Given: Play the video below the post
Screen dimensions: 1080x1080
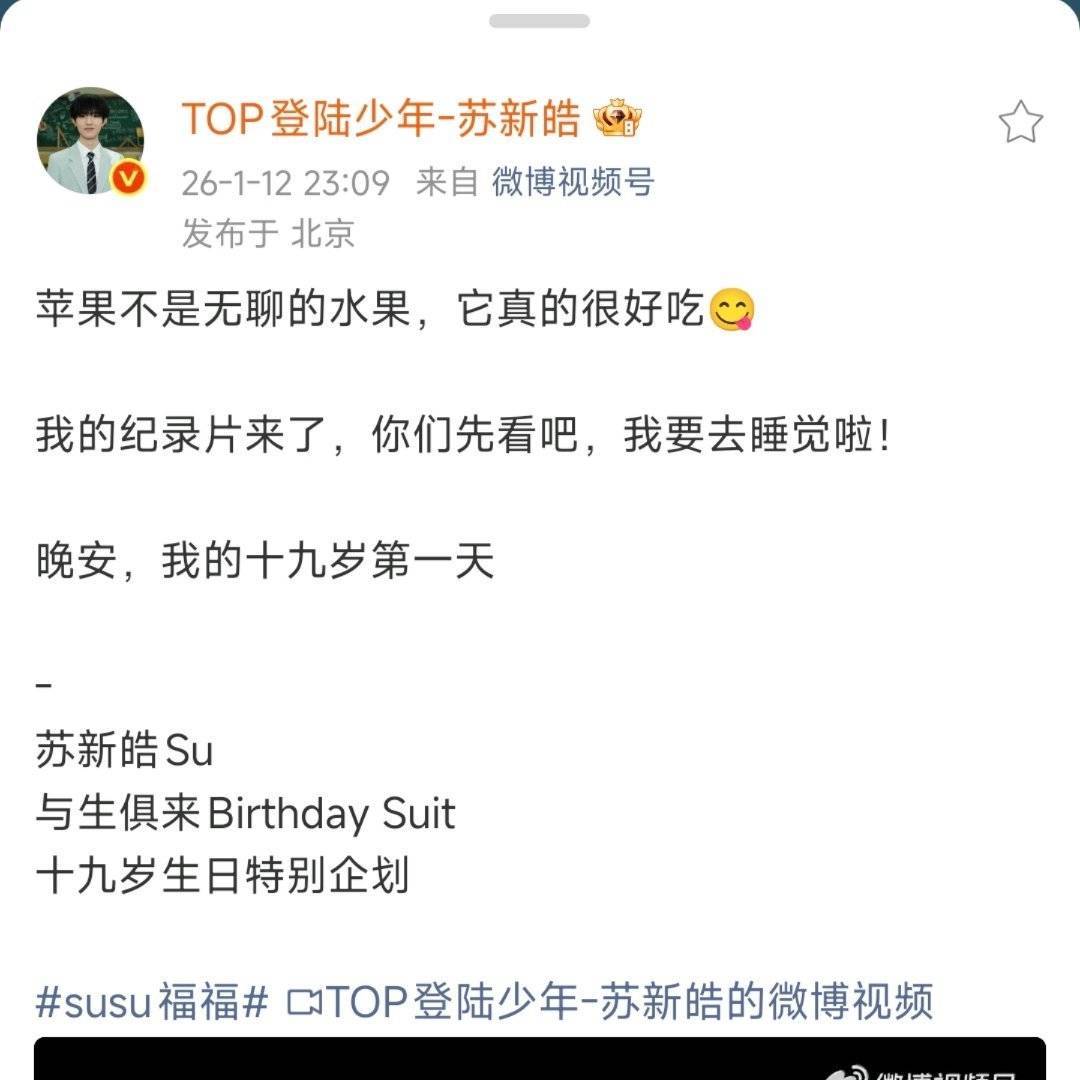Looking at the screenshot, I should [540, 1060].
